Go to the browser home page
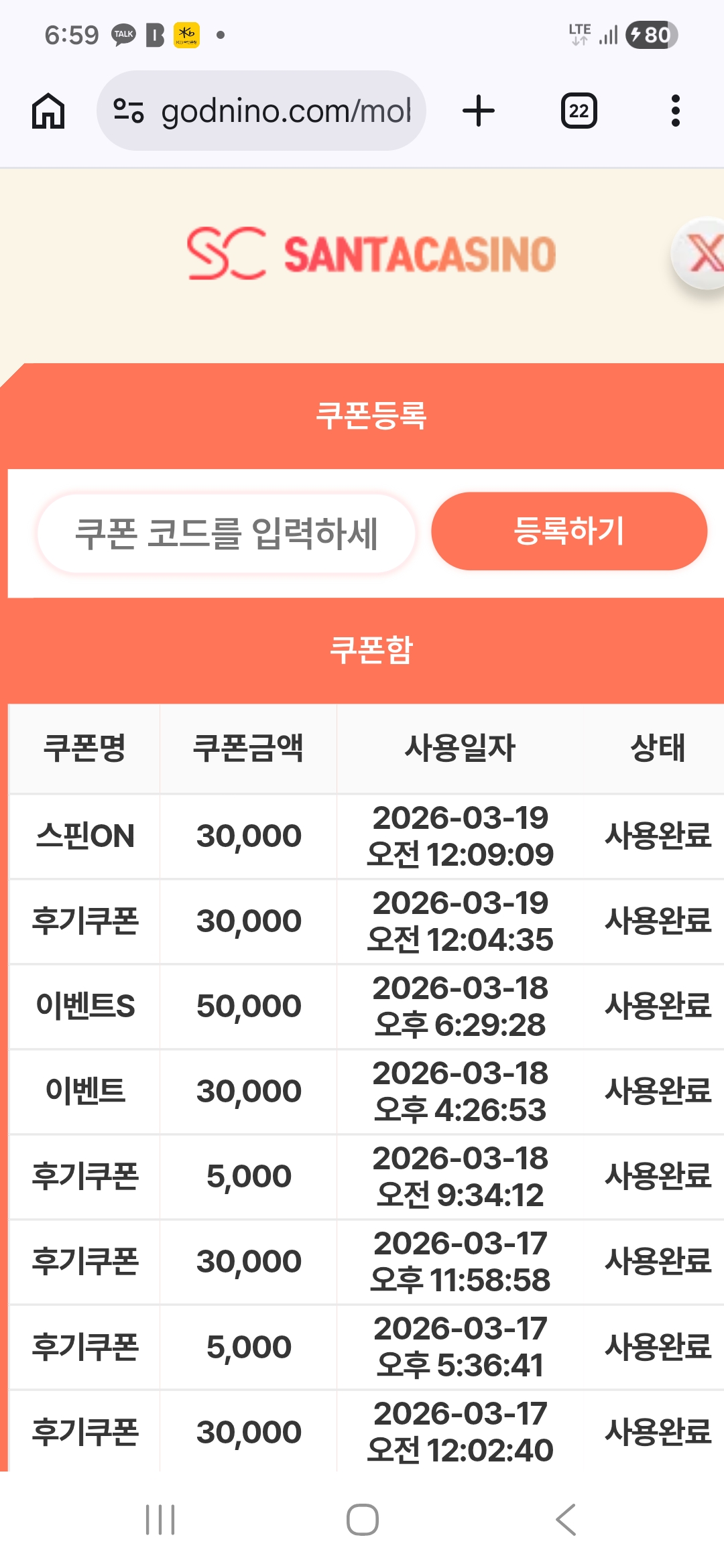Image resolution: width=724 pixels, height=1568 pixels. (x=48, y=111)
